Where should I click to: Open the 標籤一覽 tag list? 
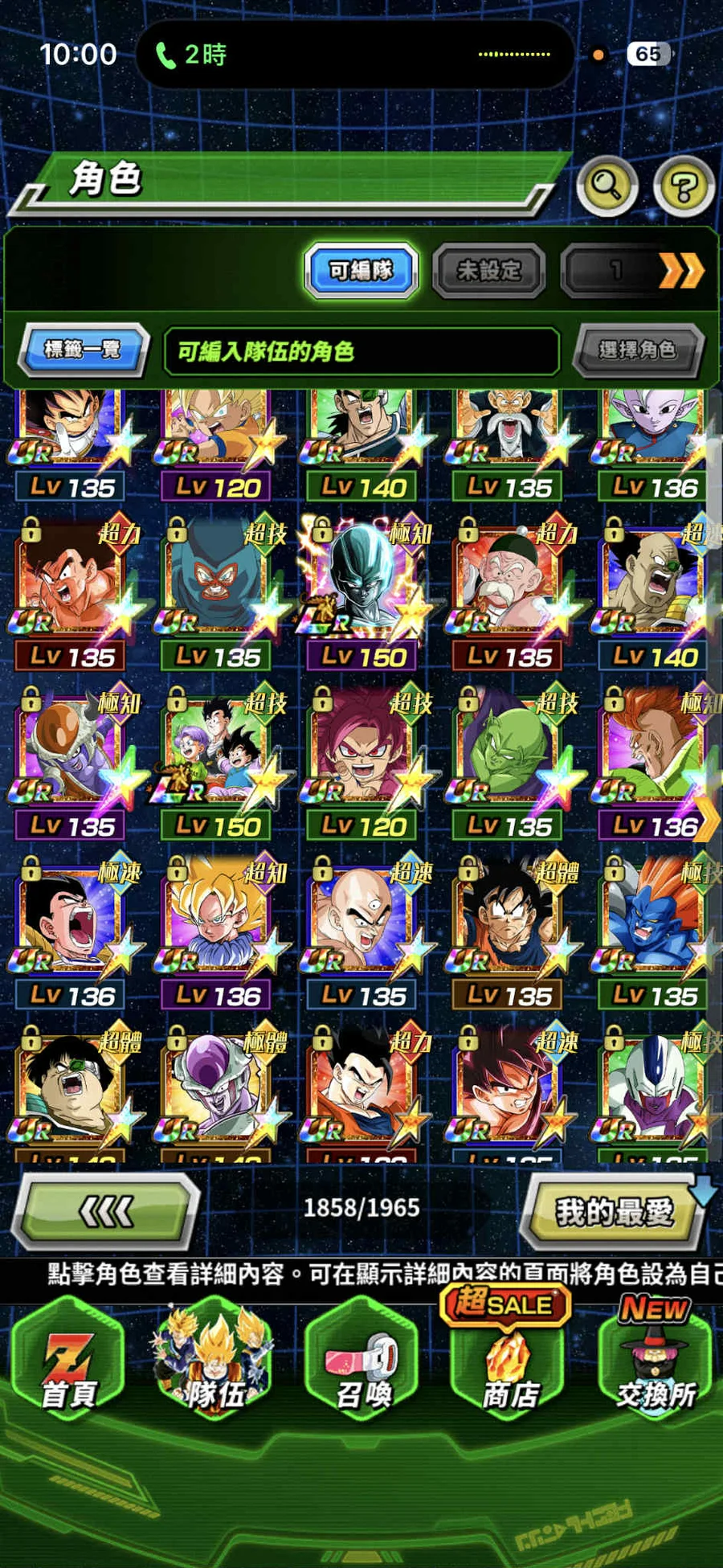pos(83,350)
